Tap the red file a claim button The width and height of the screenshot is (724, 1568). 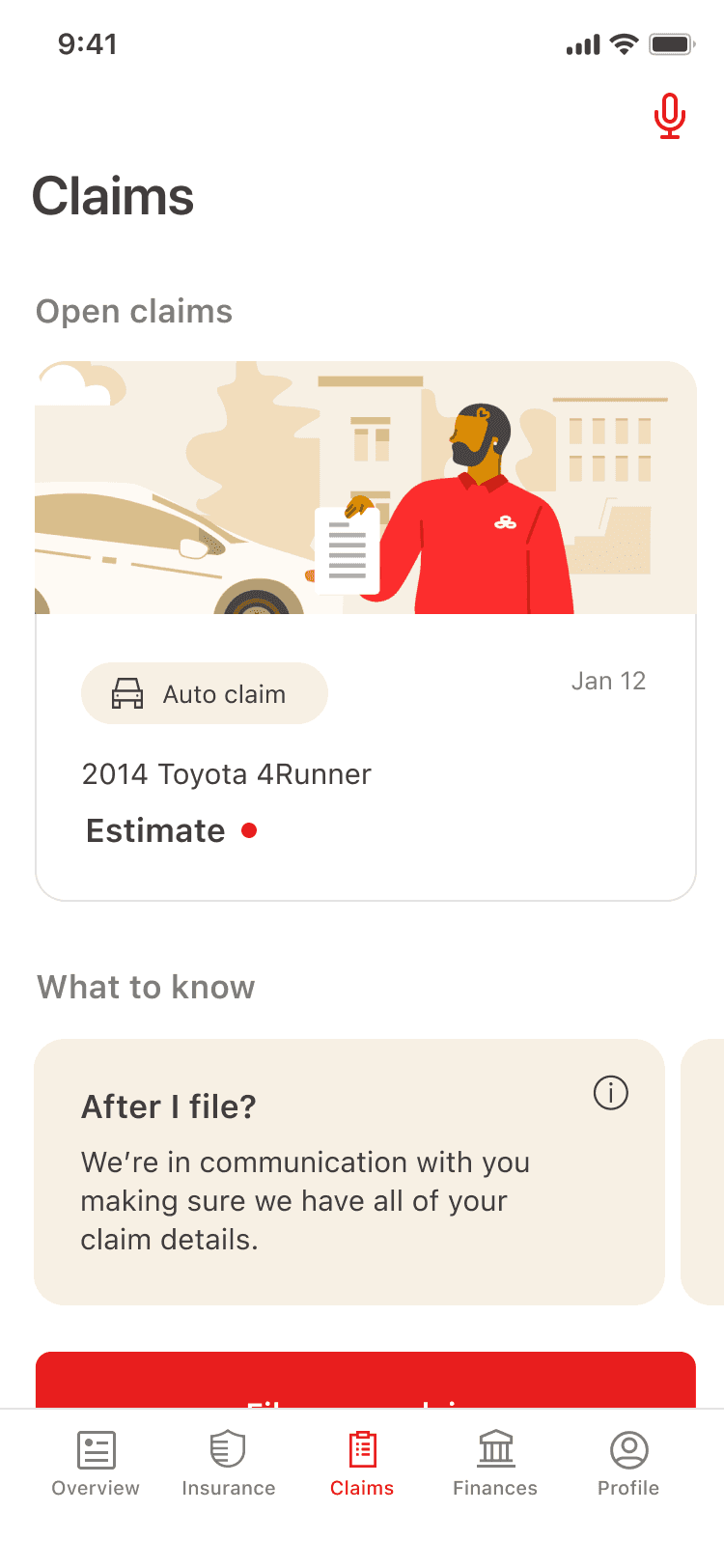(365, 1382)
